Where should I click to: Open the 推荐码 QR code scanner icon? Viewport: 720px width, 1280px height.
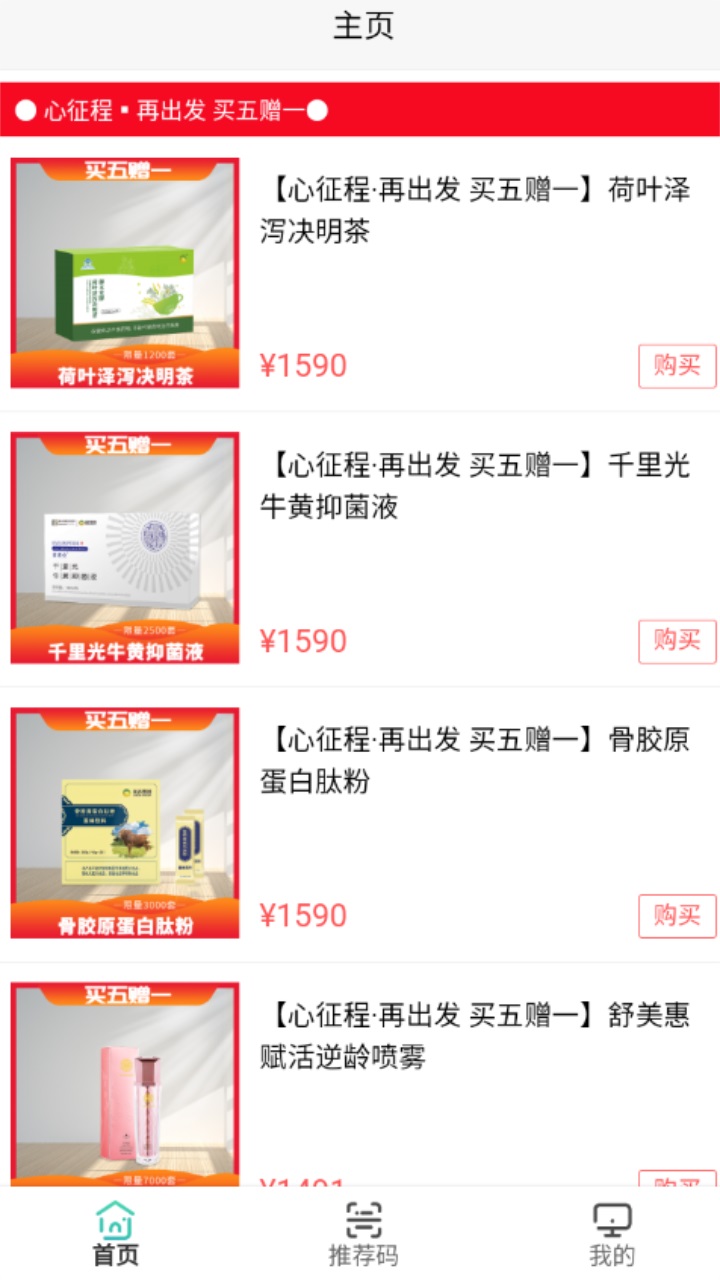coord(363,1218)
